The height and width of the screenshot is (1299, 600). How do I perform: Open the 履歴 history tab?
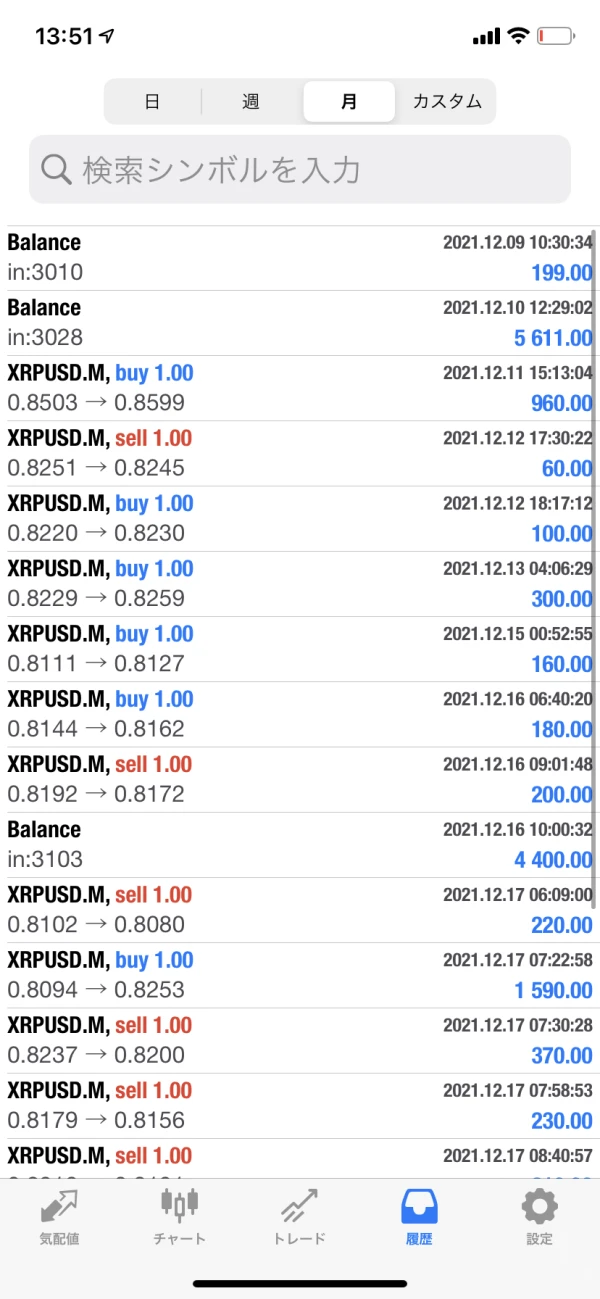[x=420, y=1216]
